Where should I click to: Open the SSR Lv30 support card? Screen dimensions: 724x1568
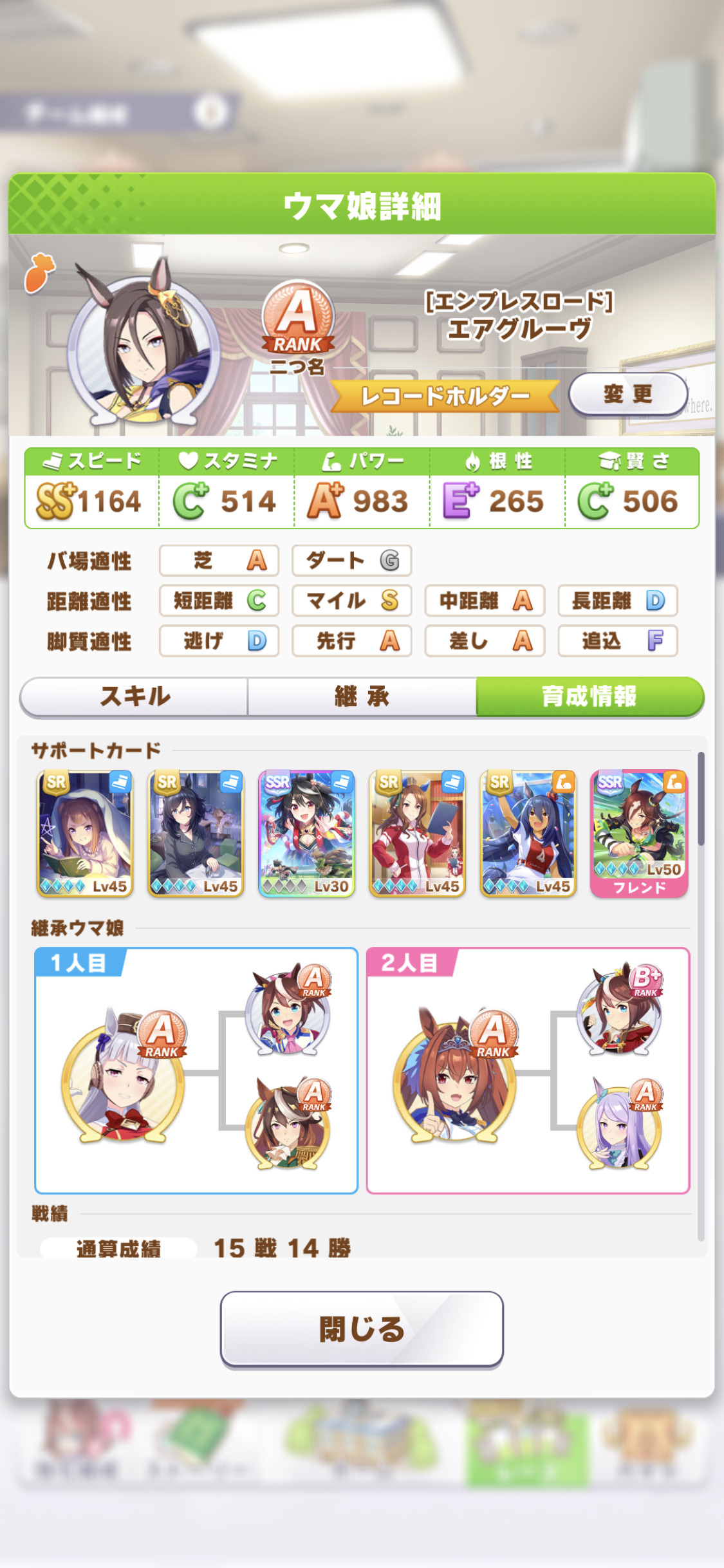coord(306,834)
